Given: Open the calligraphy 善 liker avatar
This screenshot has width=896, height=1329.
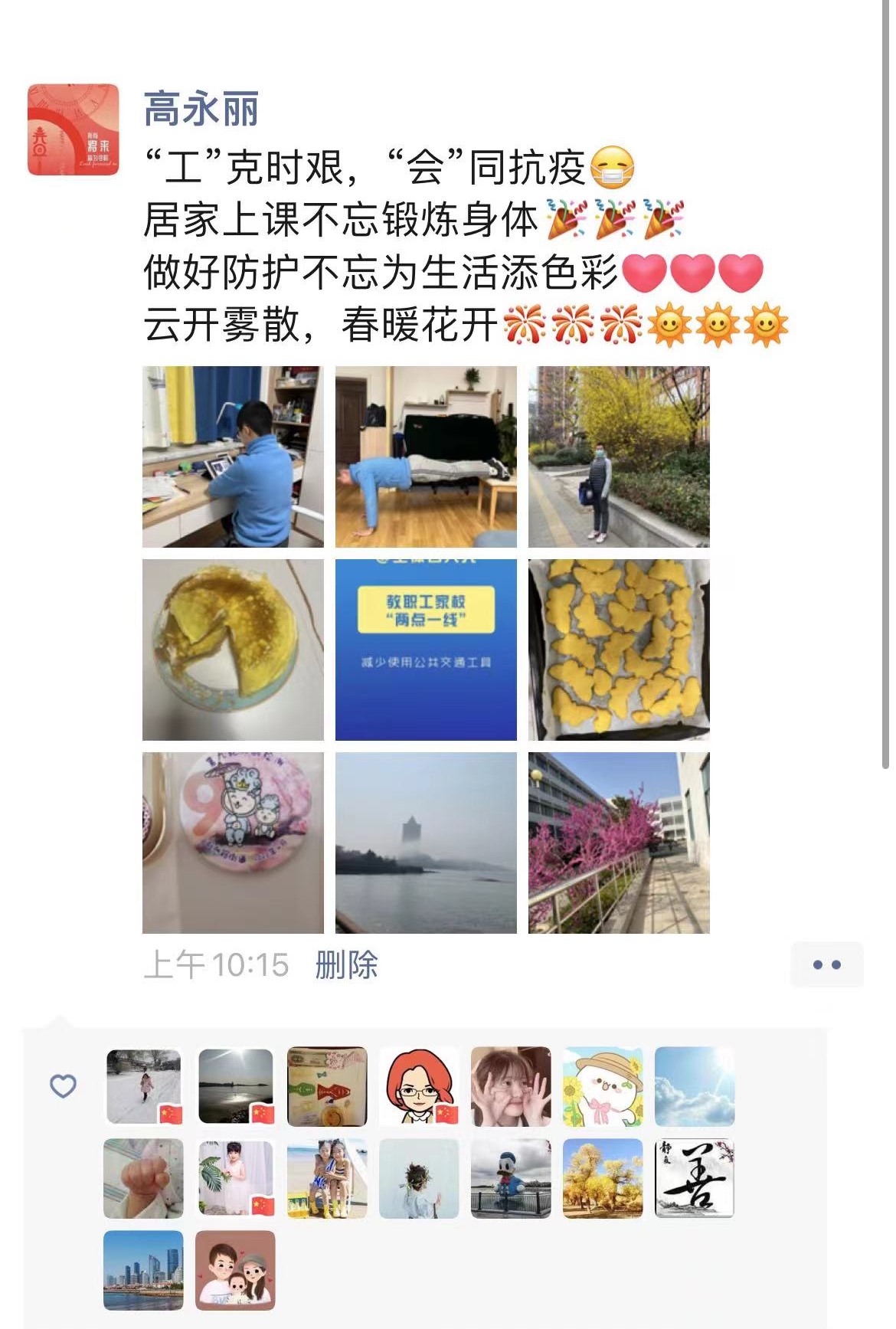Looking at the screenshot, I should tap(695, 1178).
